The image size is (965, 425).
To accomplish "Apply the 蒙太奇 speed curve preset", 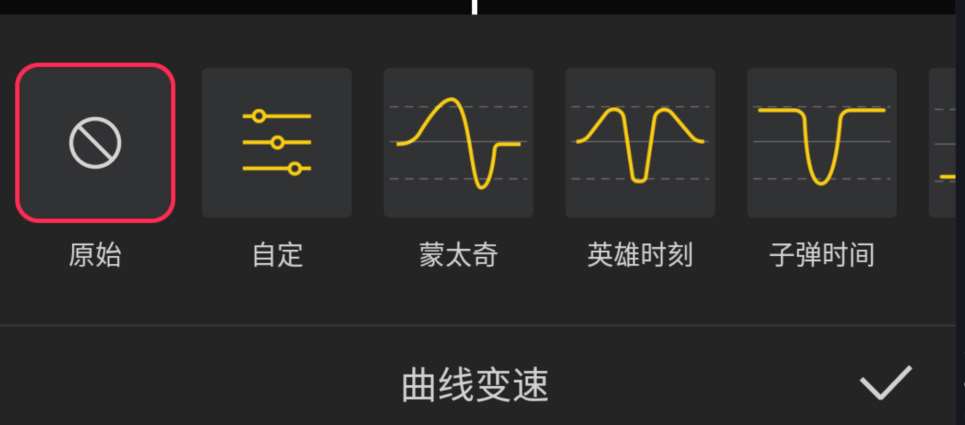I will [458, 143].
